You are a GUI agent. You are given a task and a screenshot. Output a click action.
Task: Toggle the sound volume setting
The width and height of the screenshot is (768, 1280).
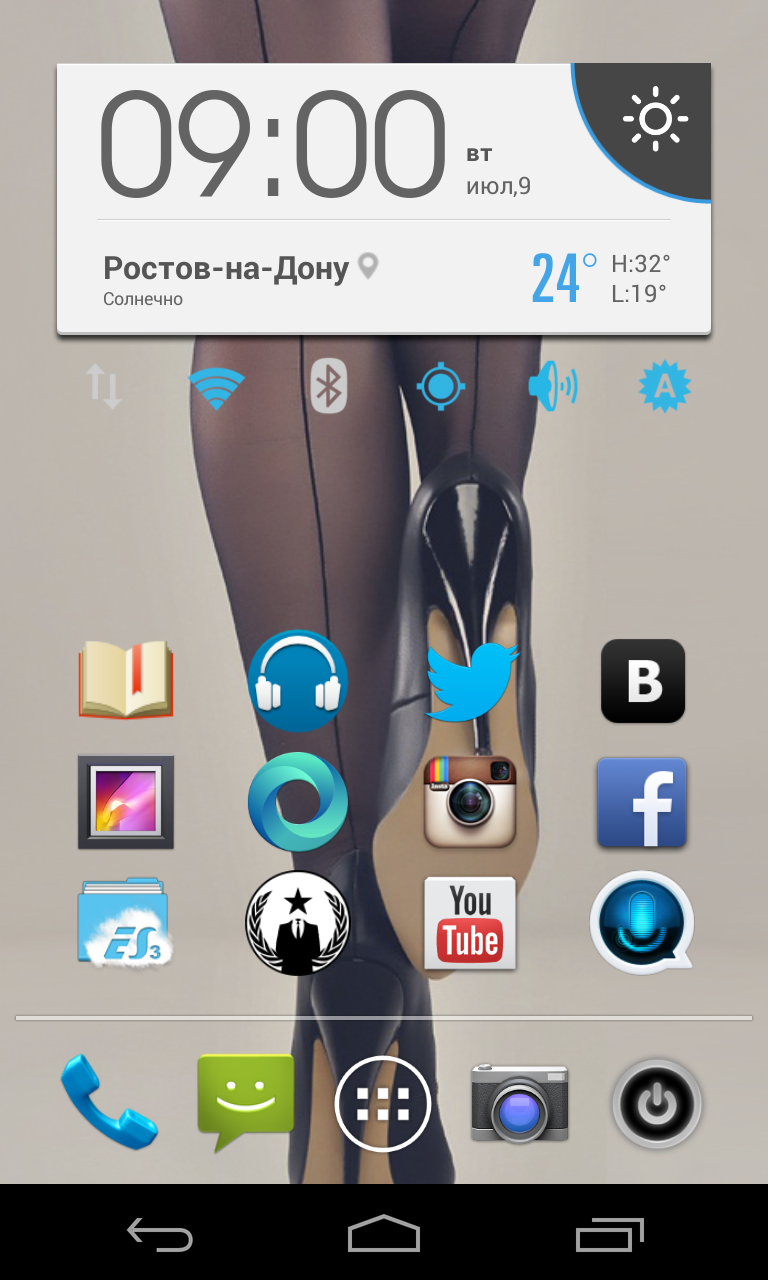[553, 387]
